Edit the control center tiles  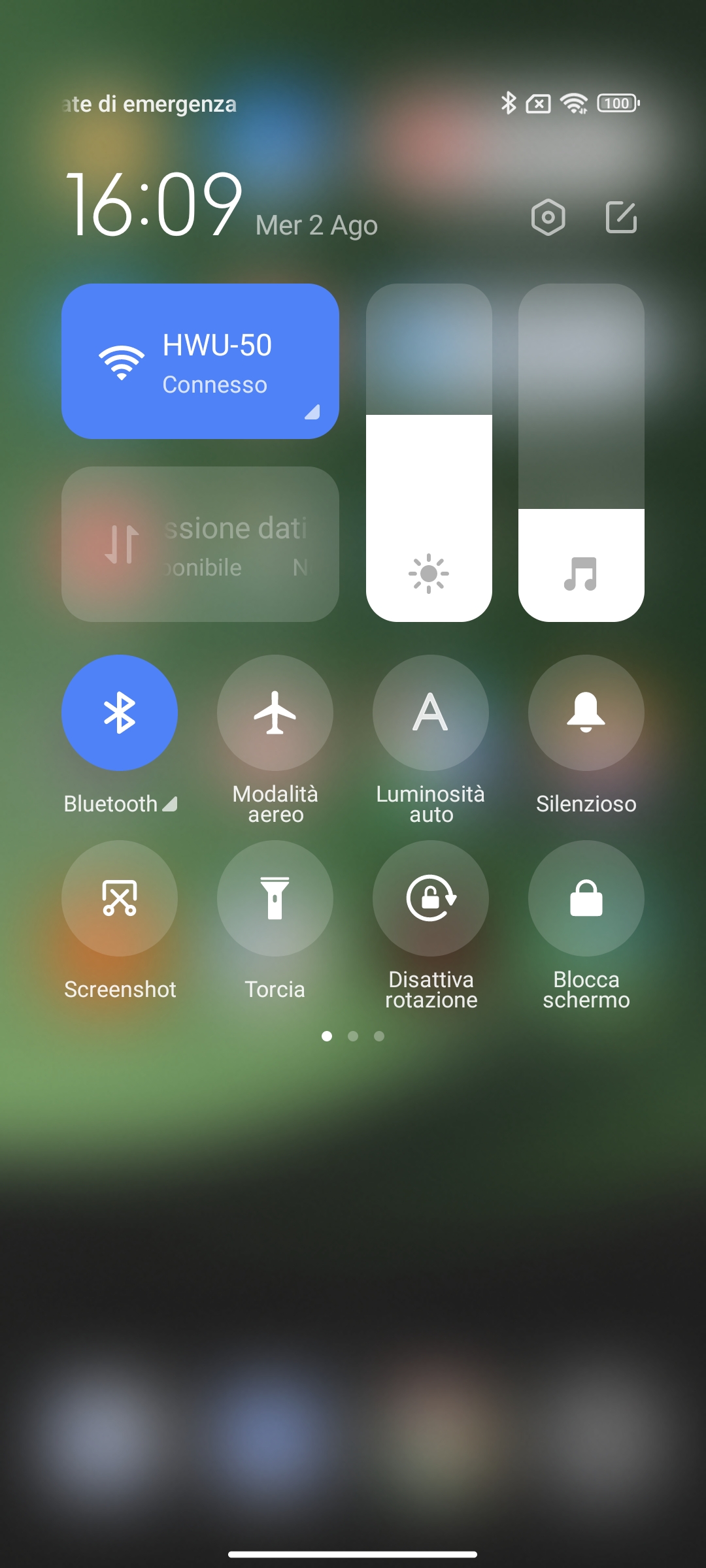(621, 217)
